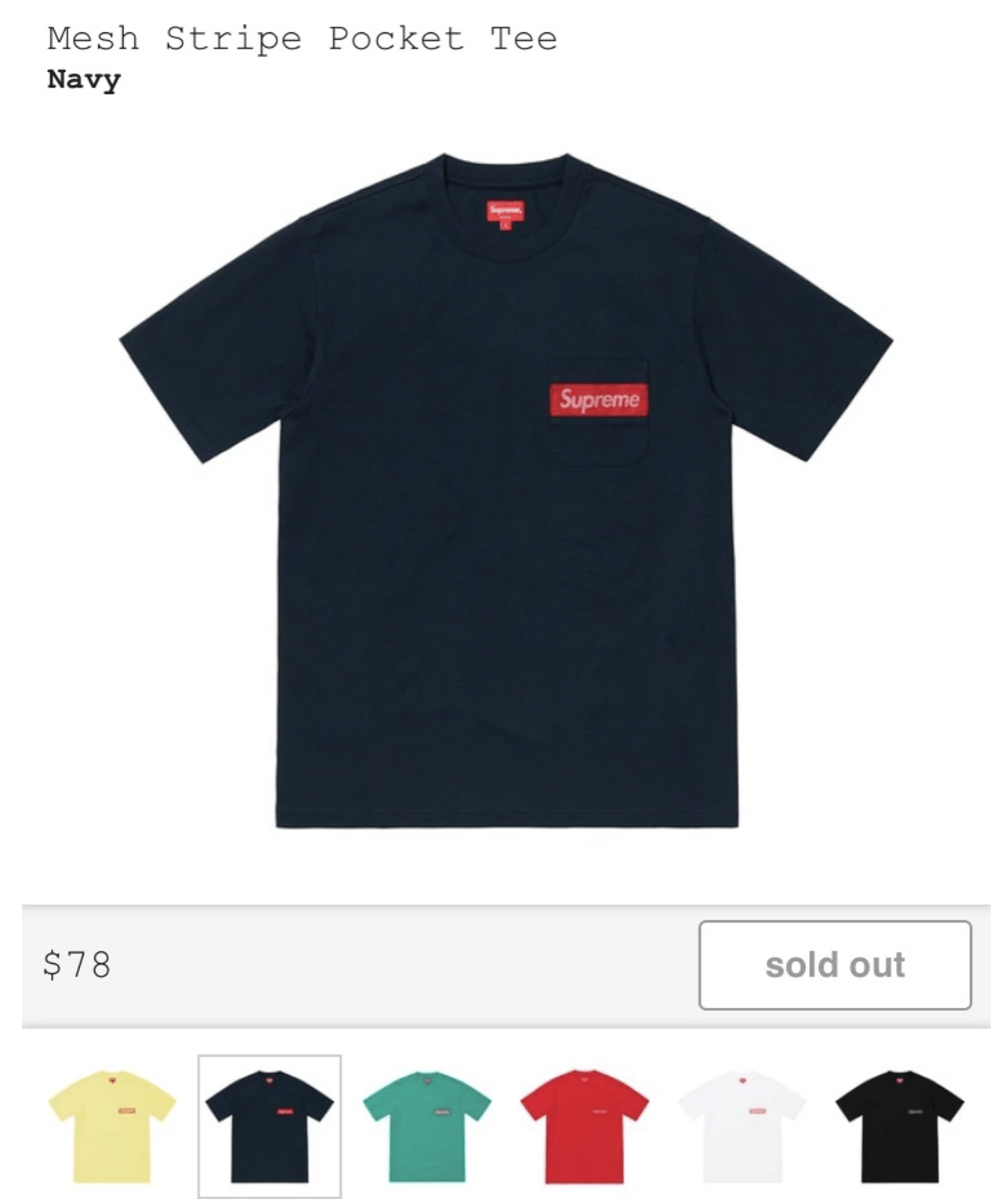Select the black tee color variant
Screen dimensions: 1008x1199
point(900,1125)
